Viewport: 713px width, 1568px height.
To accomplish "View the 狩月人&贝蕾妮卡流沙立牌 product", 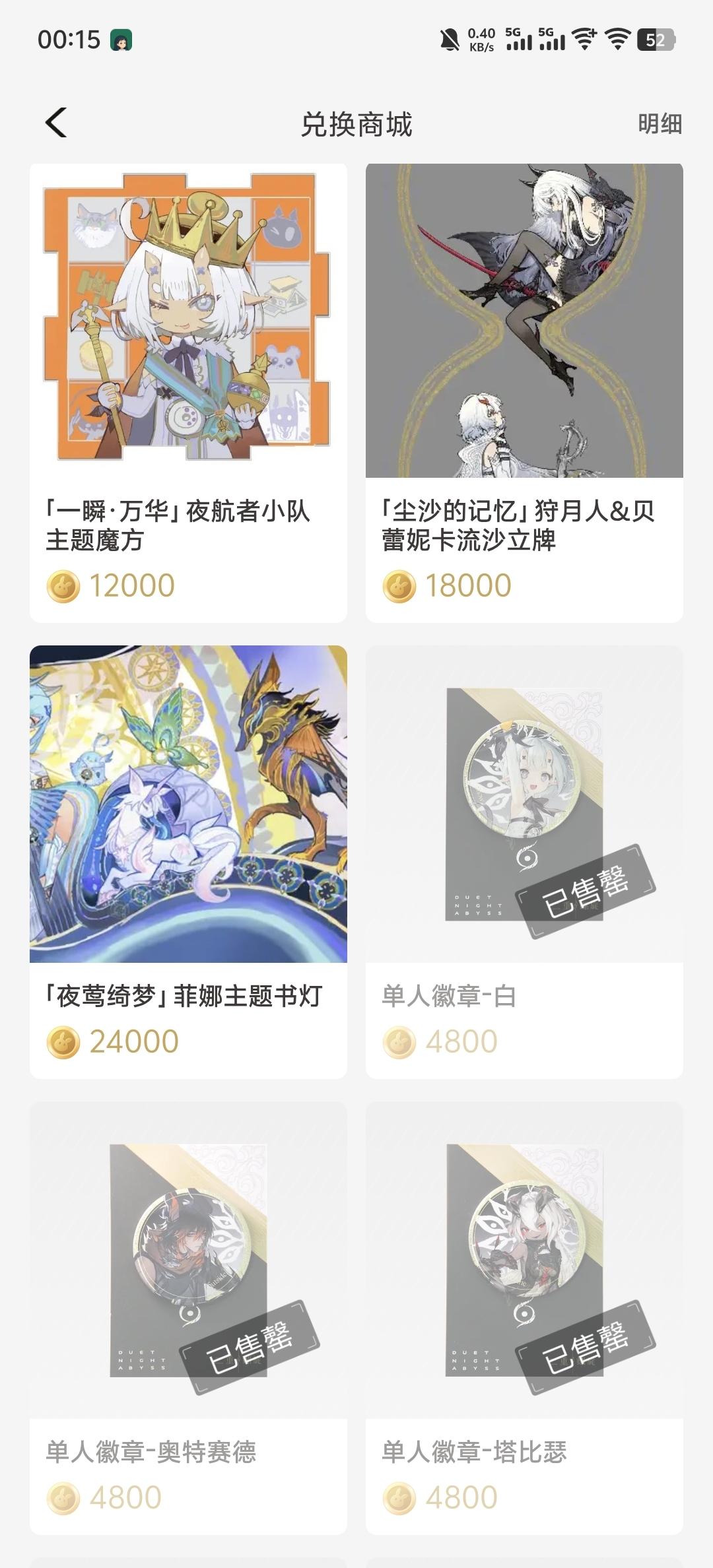I will 524,393.
